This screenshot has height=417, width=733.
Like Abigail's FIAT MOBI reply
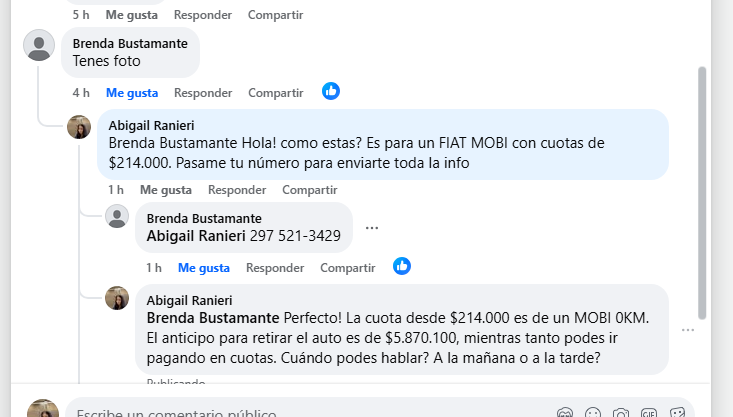coord(166,189)
